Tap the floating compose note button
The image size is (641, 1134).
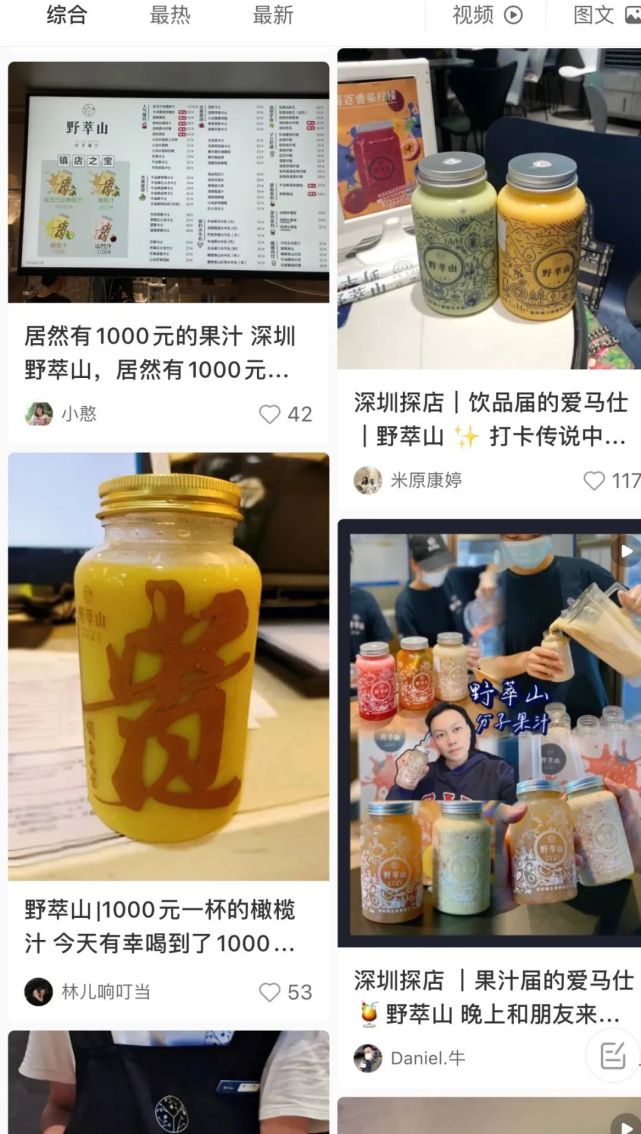click(x=613, y=1055)
